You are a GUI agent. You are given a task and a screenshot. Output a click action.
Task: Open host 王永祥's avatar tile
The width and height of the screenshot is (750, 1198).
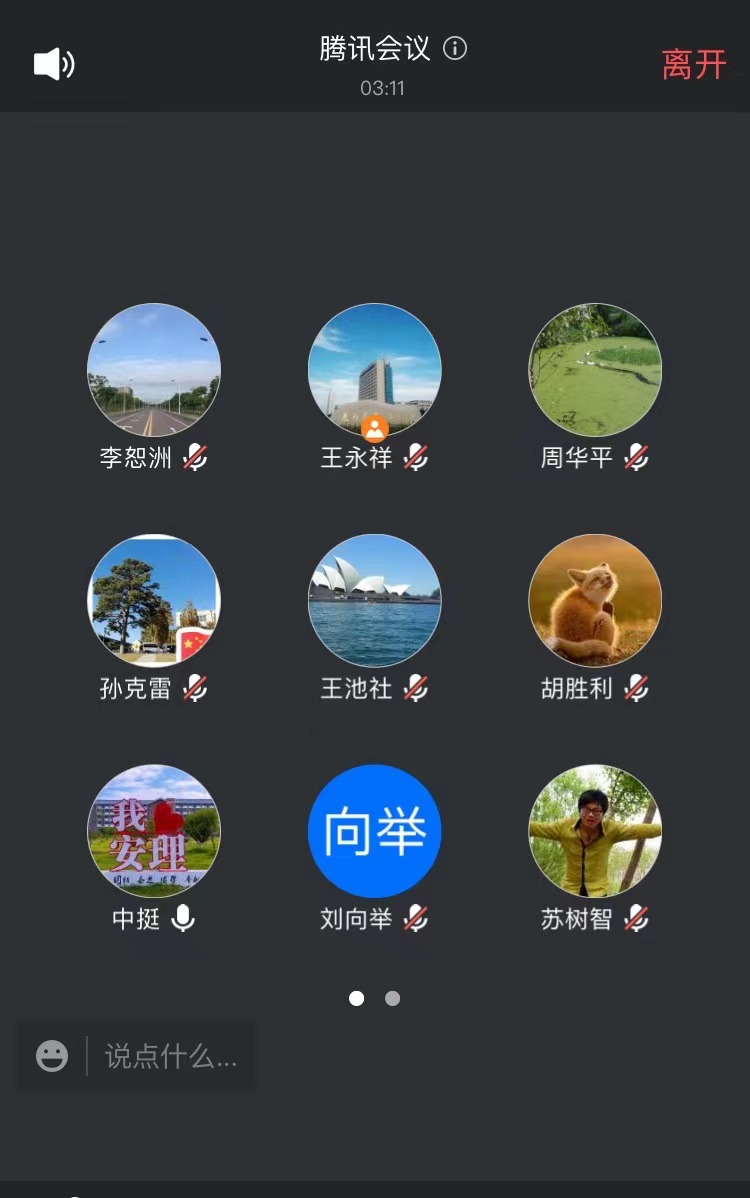pyautogui.click(x=374, y=370)
